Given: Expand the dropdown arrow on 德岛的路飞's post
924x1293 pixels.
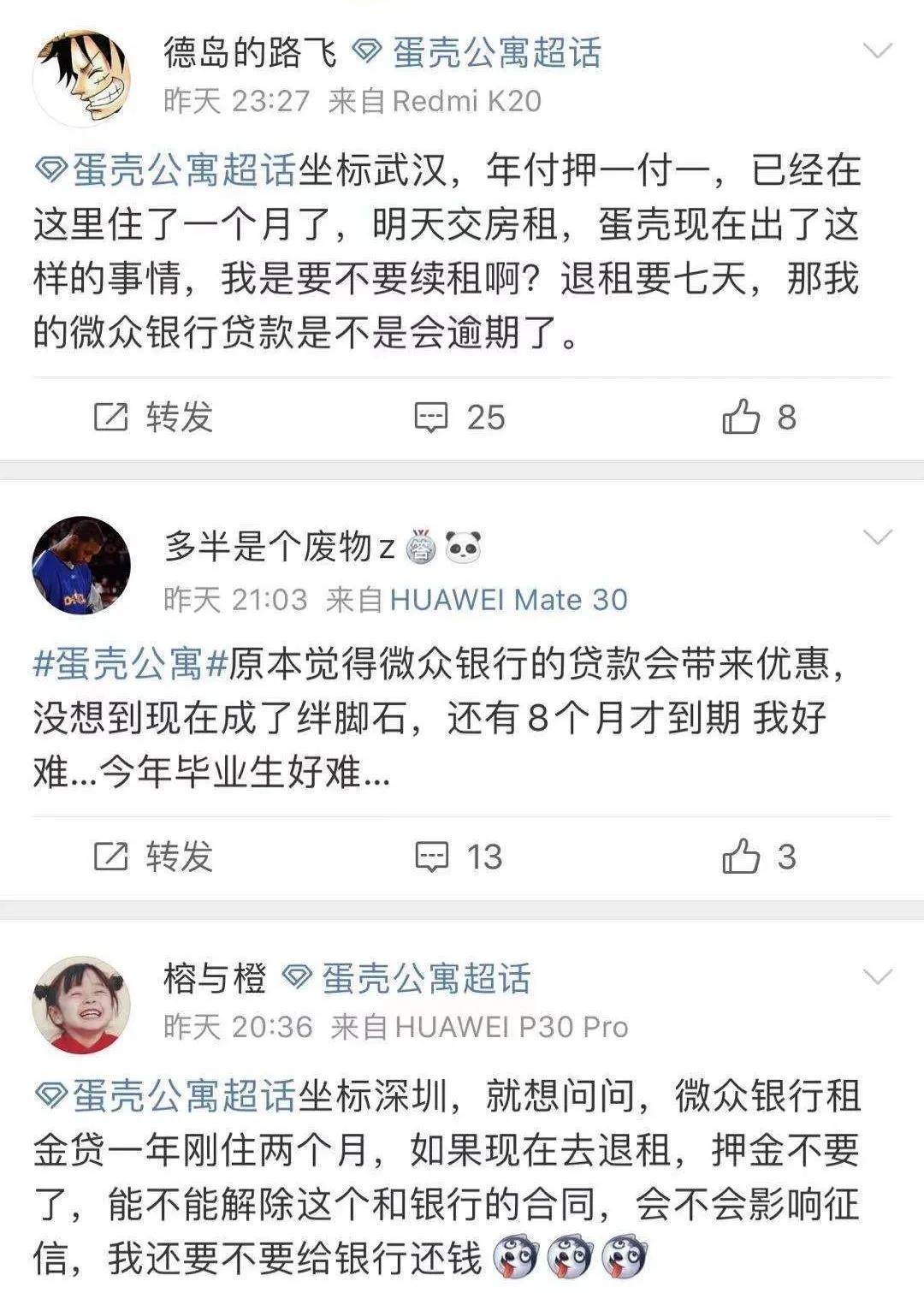Looking at the screenshot, I should pyautogui.click(x=878, y=51).
